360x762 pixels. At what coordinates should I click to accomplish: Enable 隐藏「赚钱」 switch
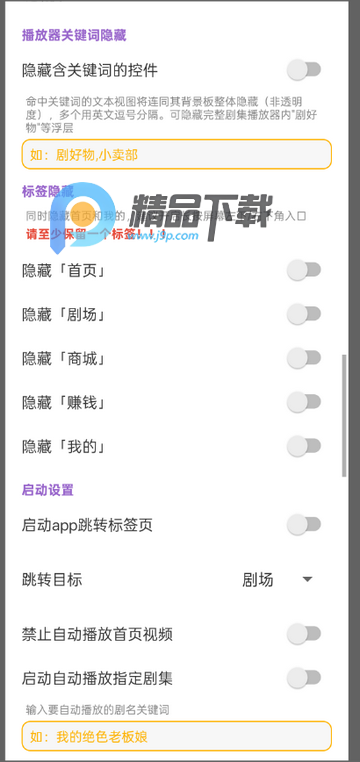[x=304, y=402]
